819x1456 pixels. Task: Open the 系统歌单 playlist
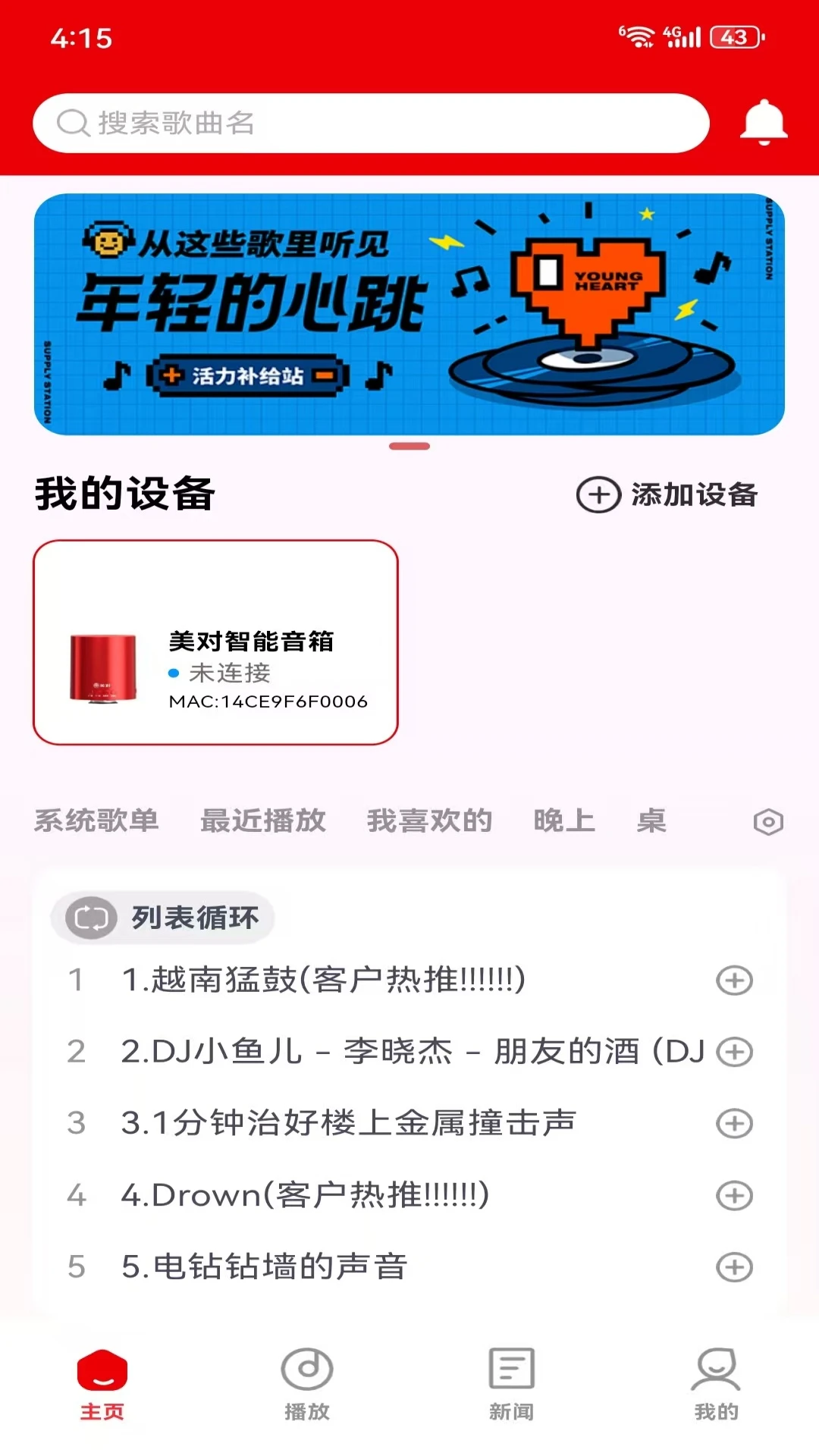96,821
